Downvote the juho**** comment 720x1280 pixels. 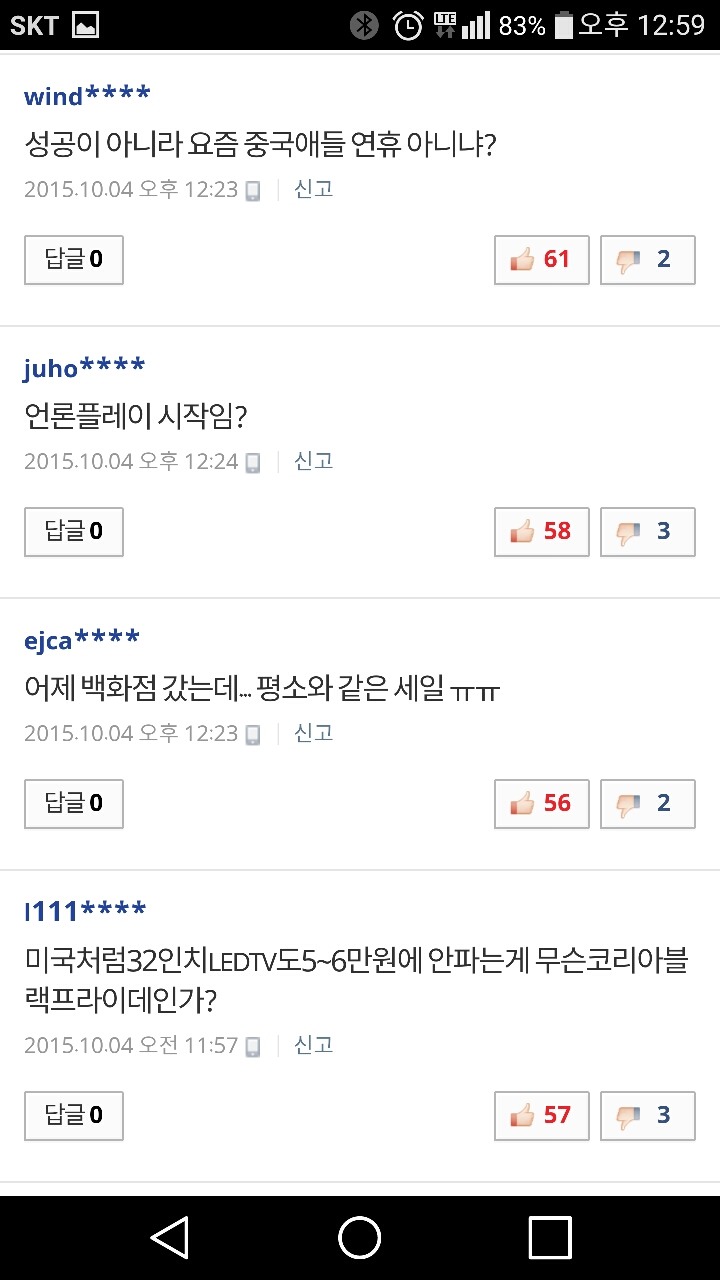click(647, 532)
